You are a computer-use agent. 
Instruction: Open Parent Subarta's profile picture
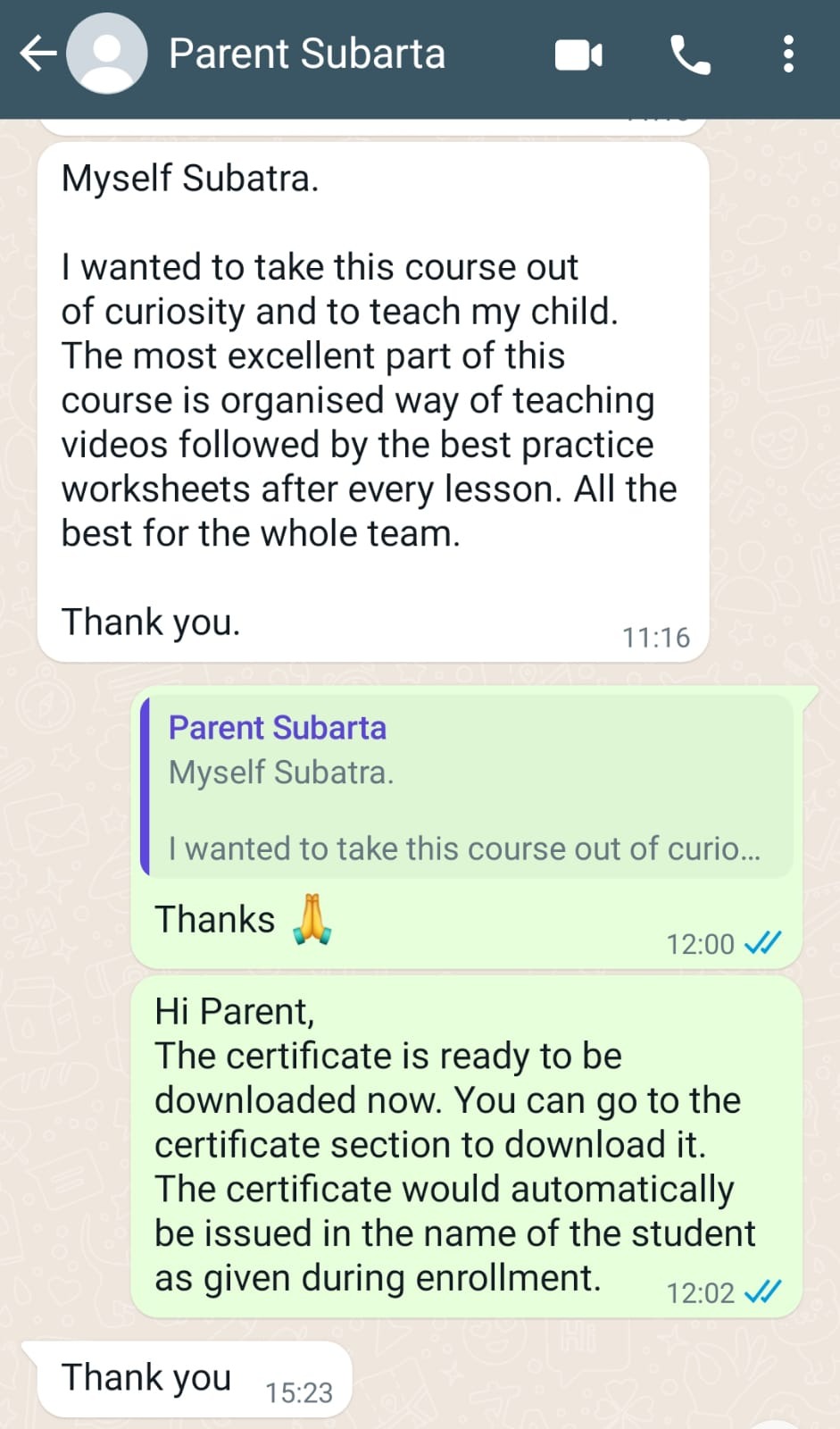[x=107, y=54]
